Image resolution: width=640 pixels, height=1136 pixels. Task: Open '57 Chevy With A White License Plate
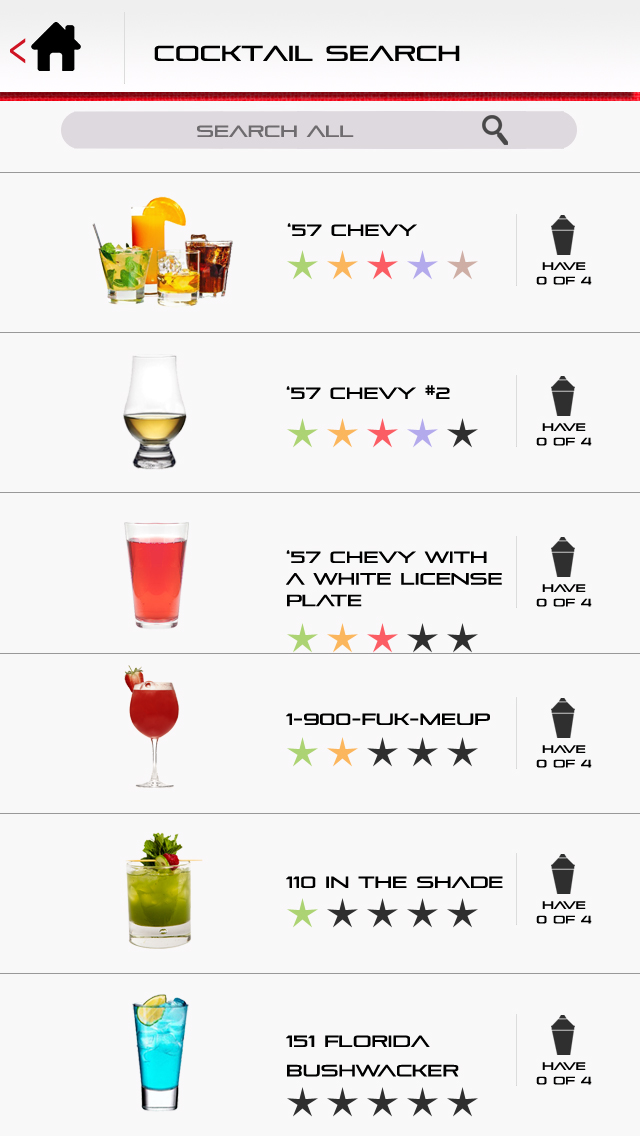click(x=393, y=578)
